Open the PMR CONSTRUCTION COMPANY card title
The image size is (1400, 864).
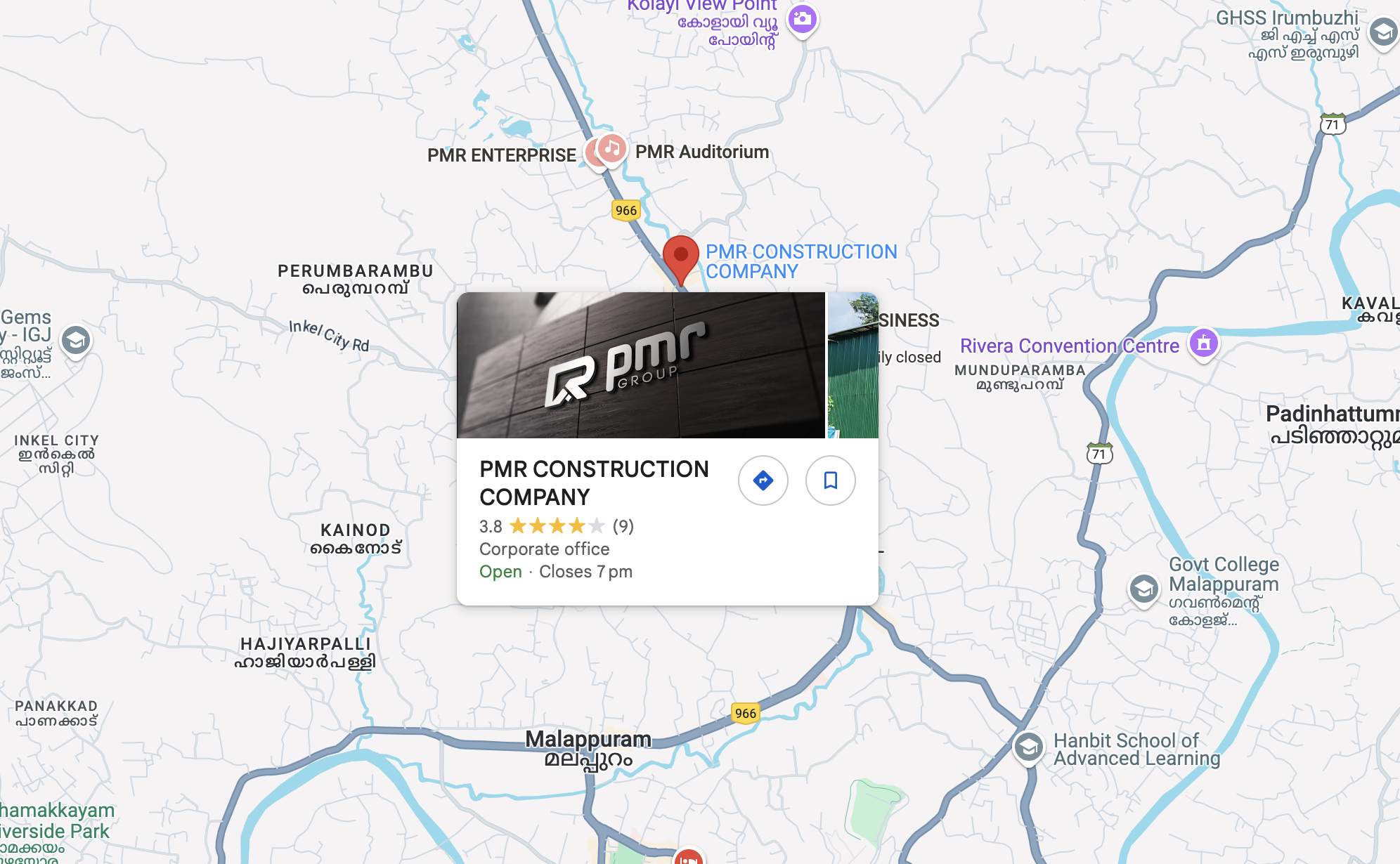point(594,483)
